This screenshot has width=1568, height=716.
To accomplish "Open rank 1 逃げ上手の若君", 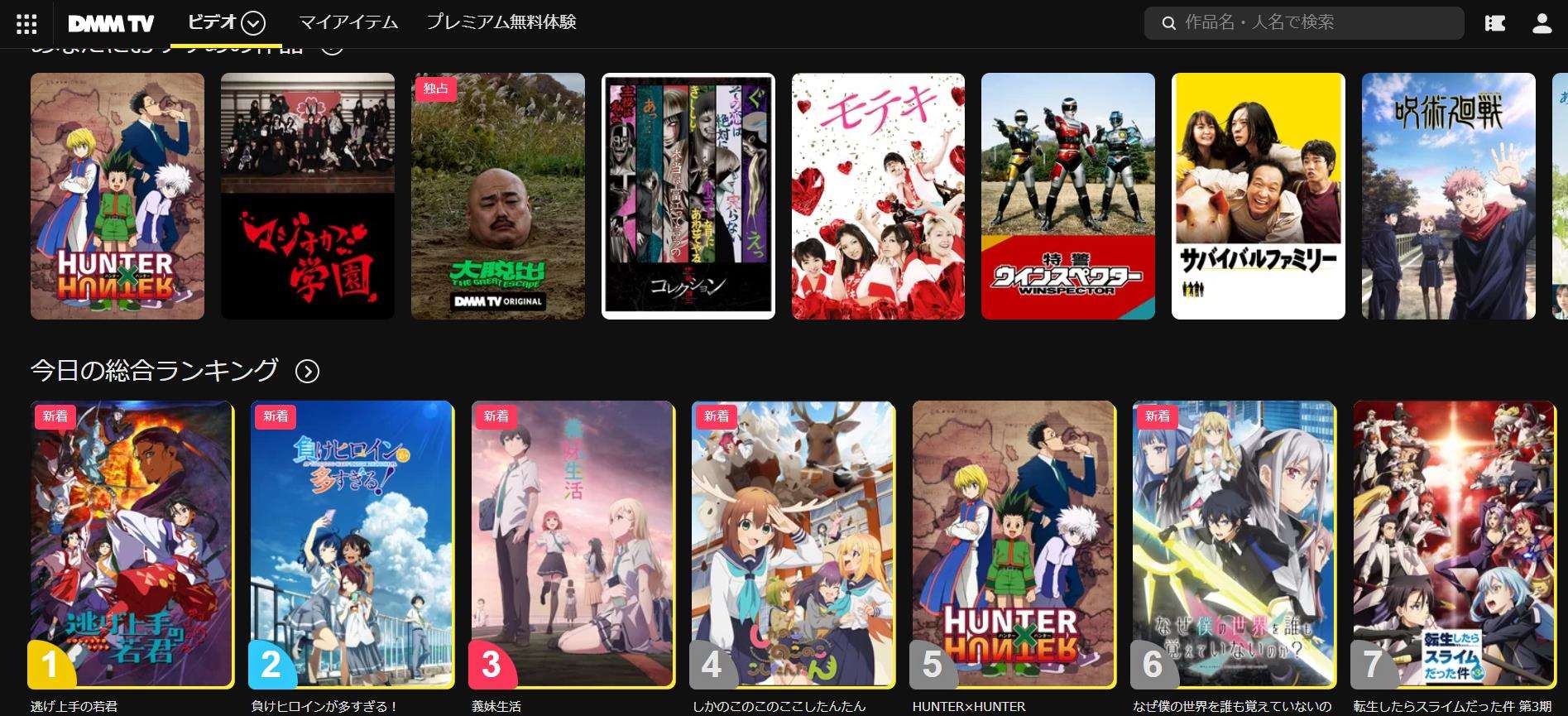I will tap(132, 544).
